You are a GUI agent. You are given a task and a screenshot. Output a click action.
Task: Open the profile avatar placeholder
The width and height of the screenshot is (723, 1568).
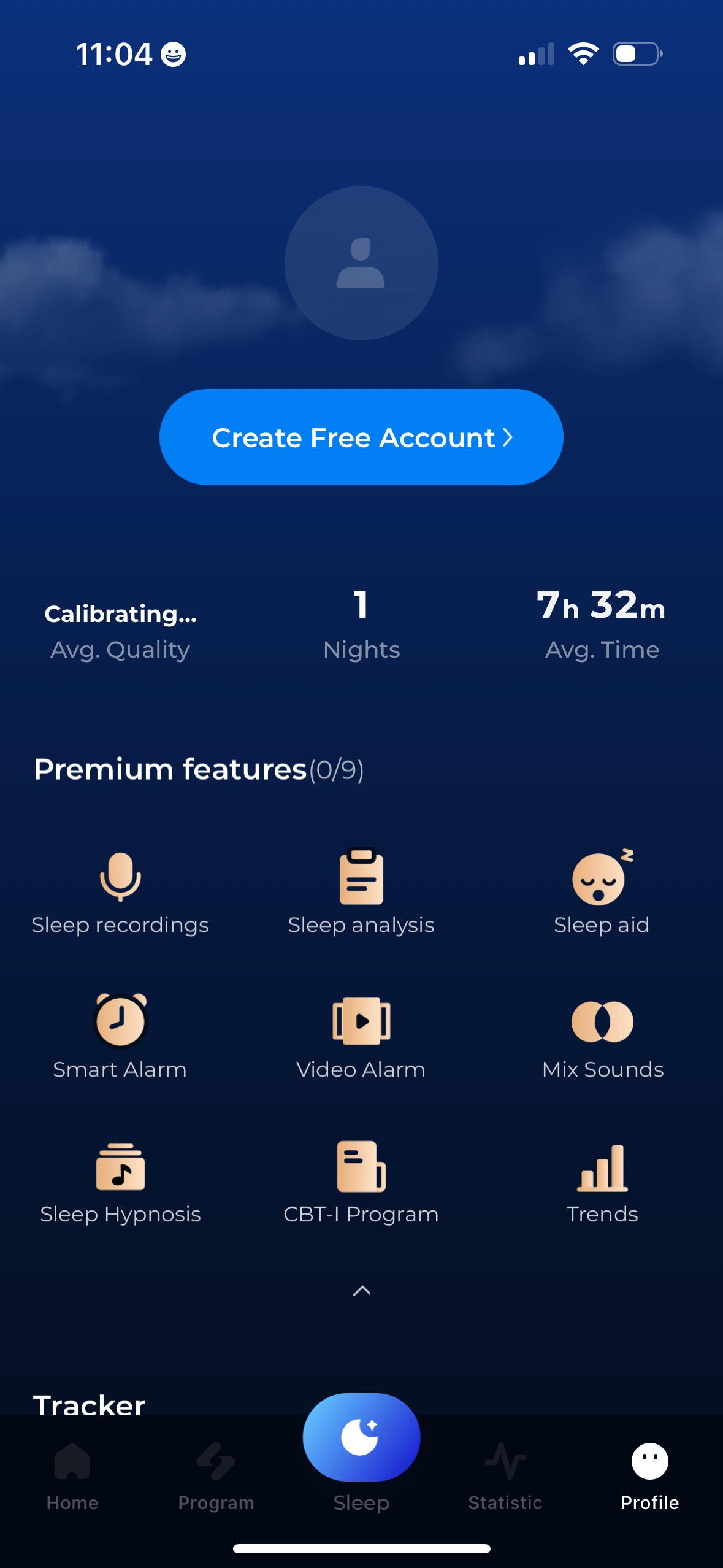point(361,263)
